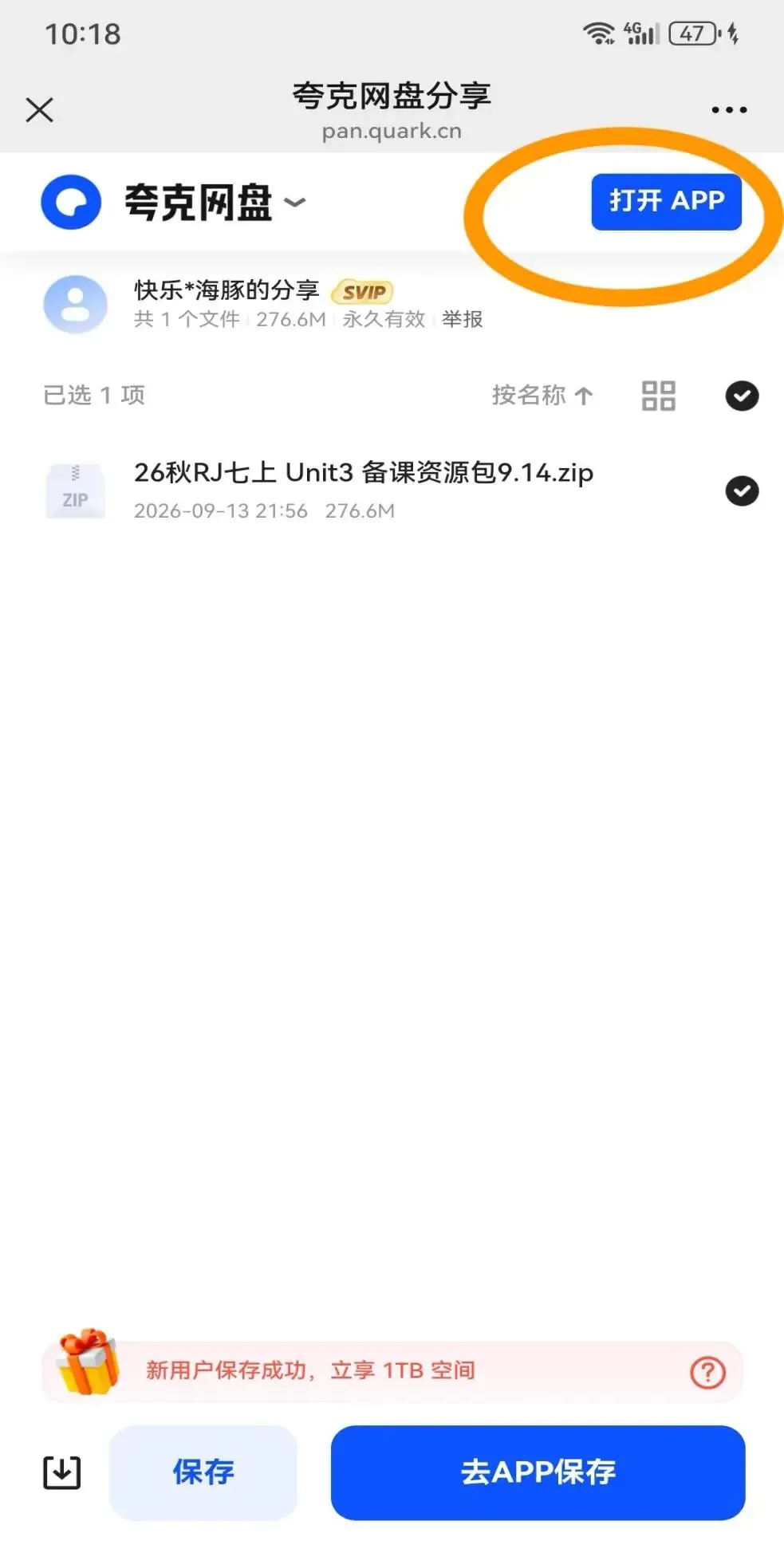Tap the 打开 APP button

click(x=666, y=202)
